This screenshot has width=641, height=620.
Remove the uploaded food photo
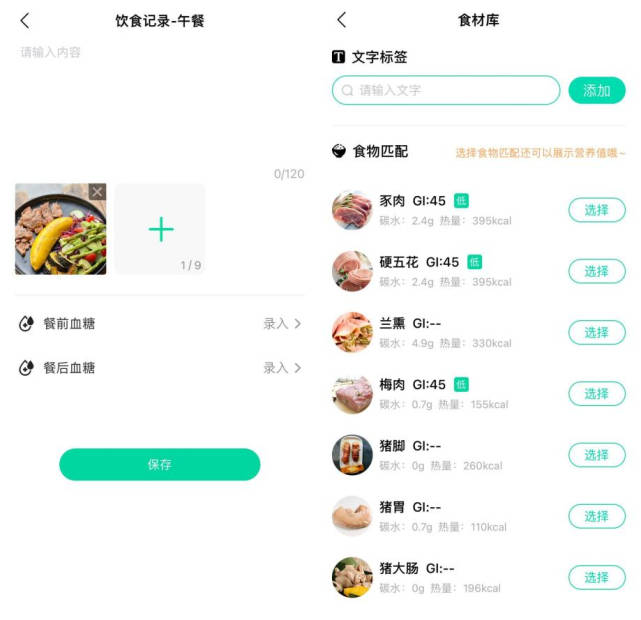click(x=97, y=192)
